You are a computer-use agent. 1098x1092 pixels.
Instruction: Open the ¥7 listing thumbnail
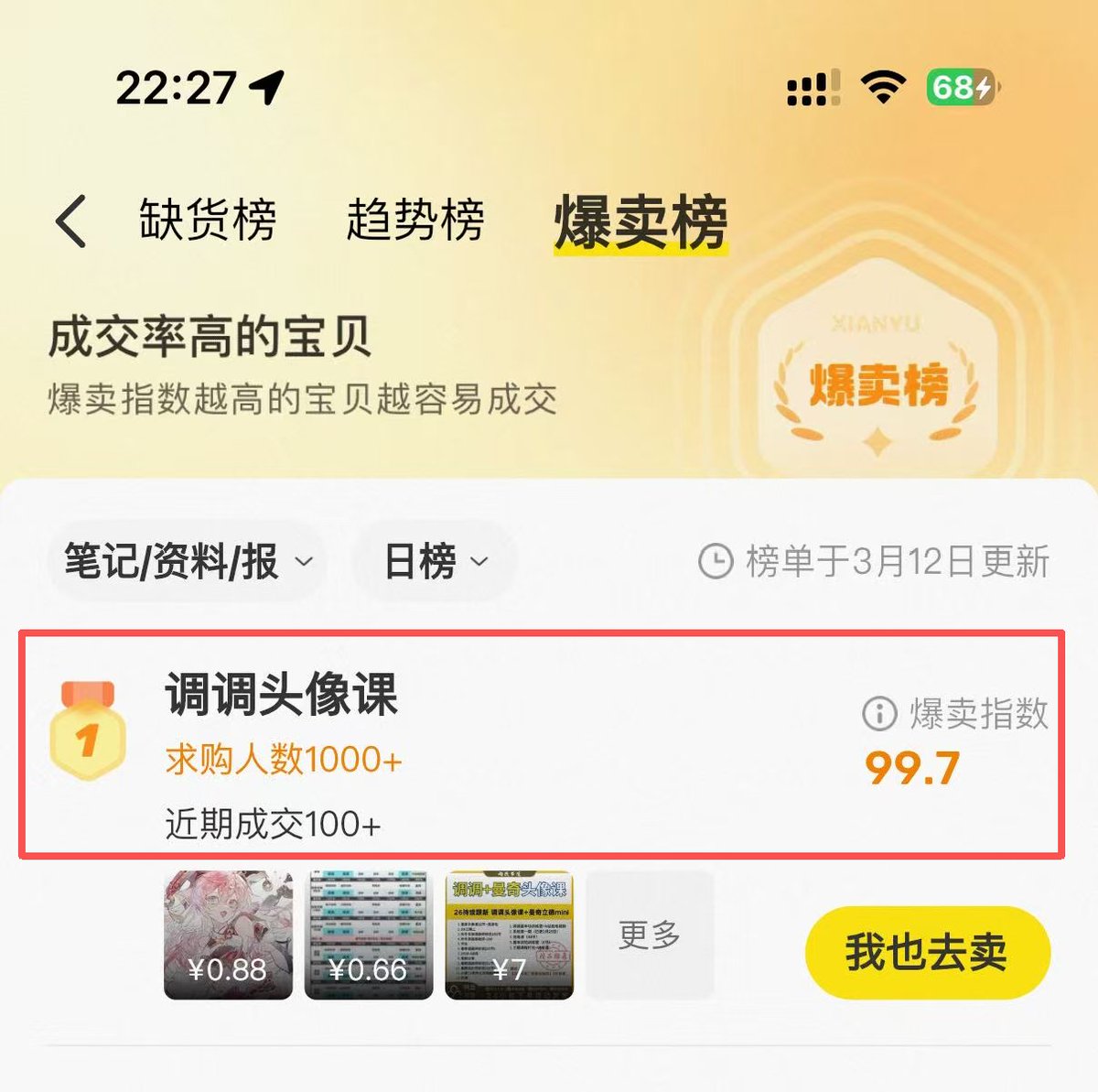point(509,935)
